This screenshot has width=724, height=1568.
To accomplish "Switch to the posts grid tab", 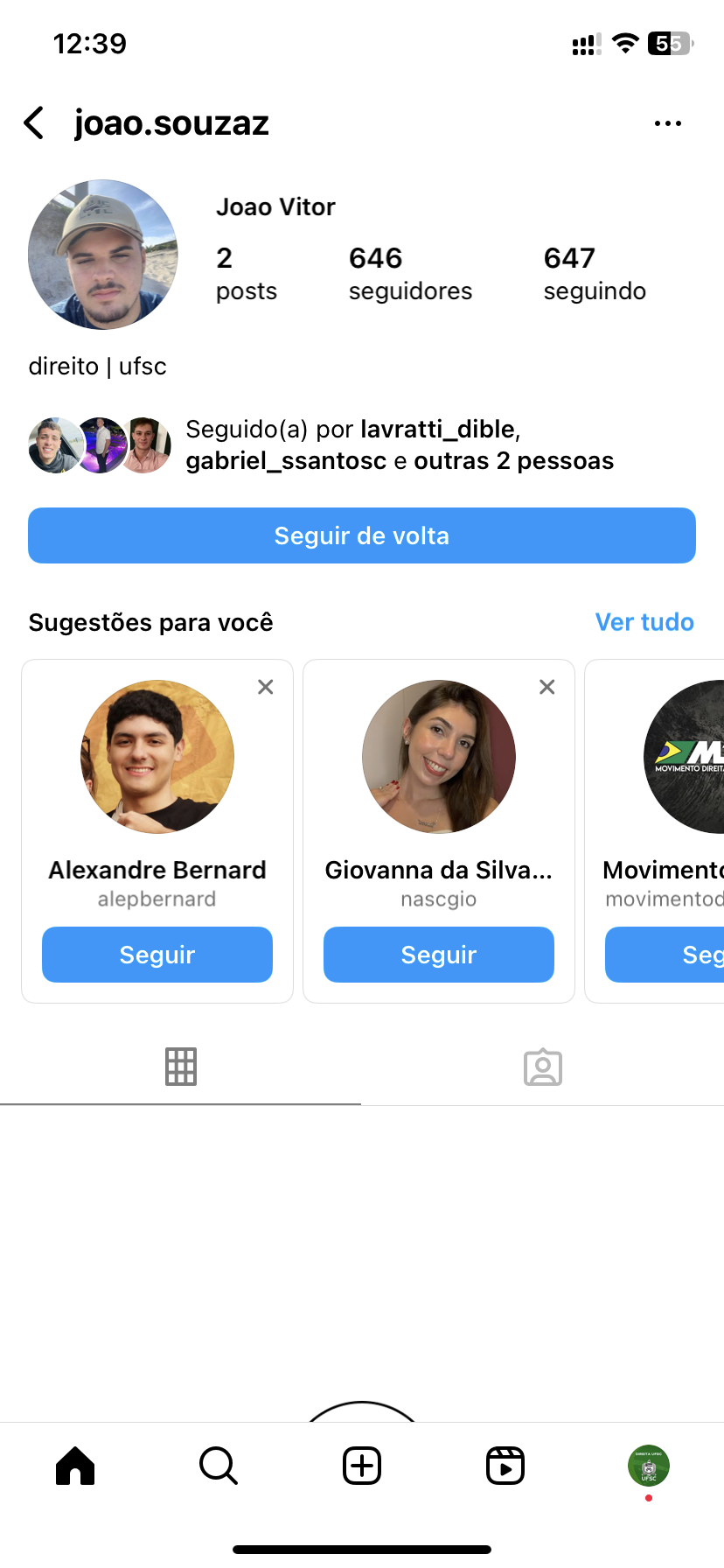I will point(181,1067).
